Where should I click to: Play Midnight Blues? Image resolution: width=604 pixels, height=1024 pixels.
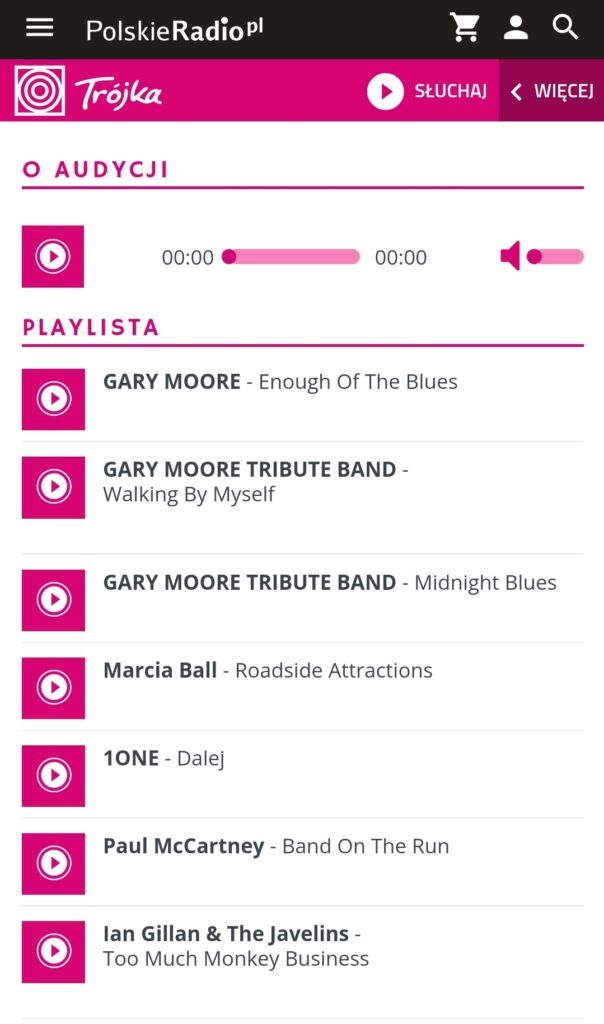pos(53,600)
